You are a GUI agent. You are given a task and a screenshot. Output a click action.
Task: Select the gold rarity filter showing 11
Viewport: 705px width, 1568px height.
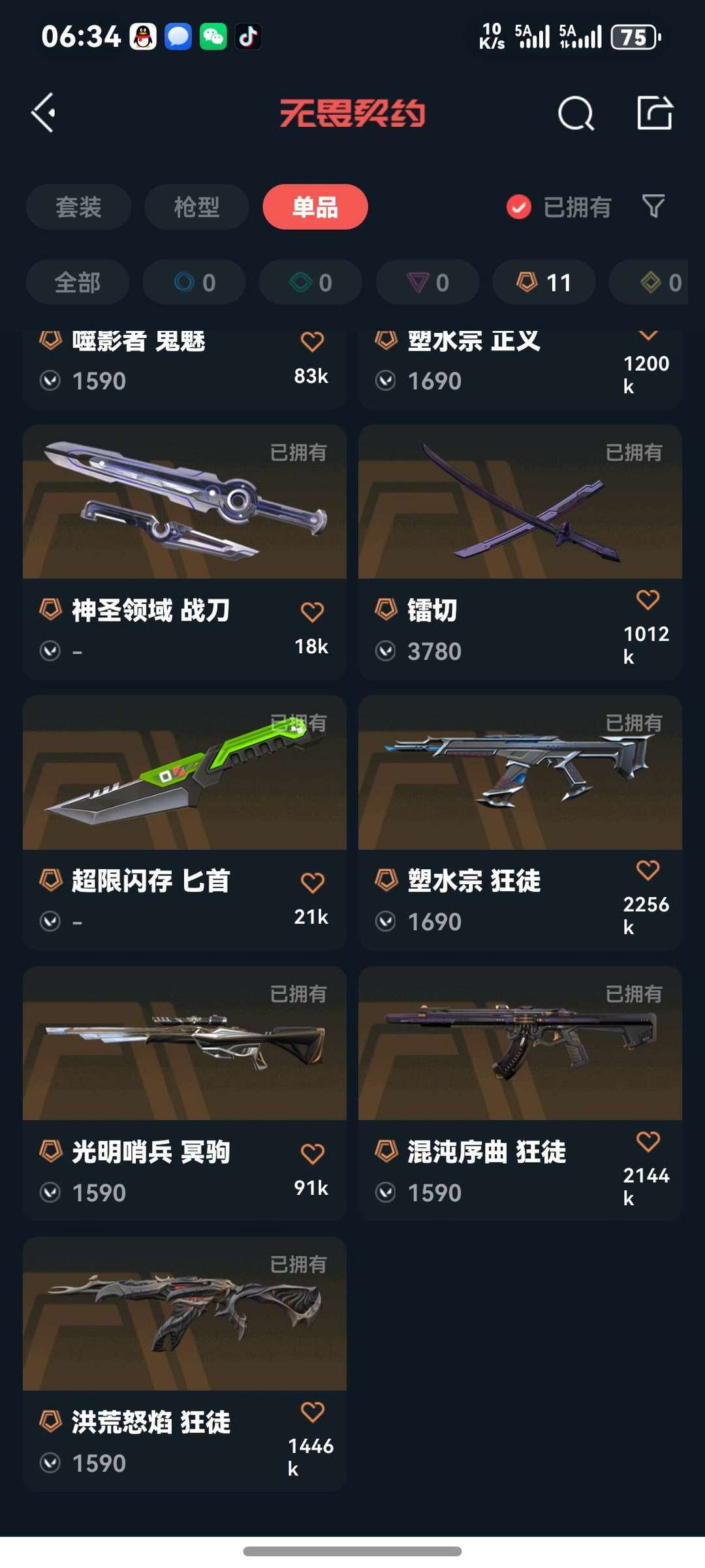(542, 282)
